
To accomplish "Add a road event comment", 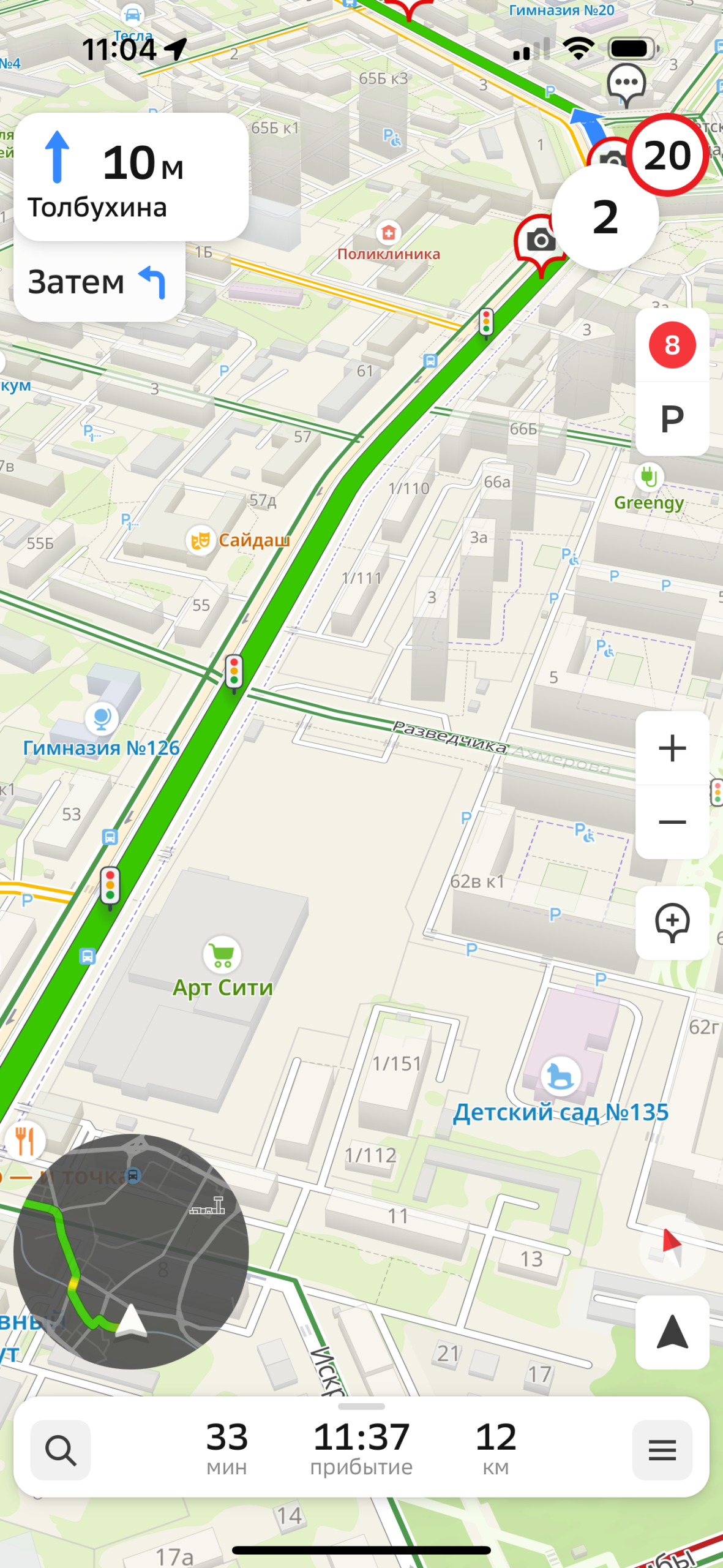I will point(672,922).
